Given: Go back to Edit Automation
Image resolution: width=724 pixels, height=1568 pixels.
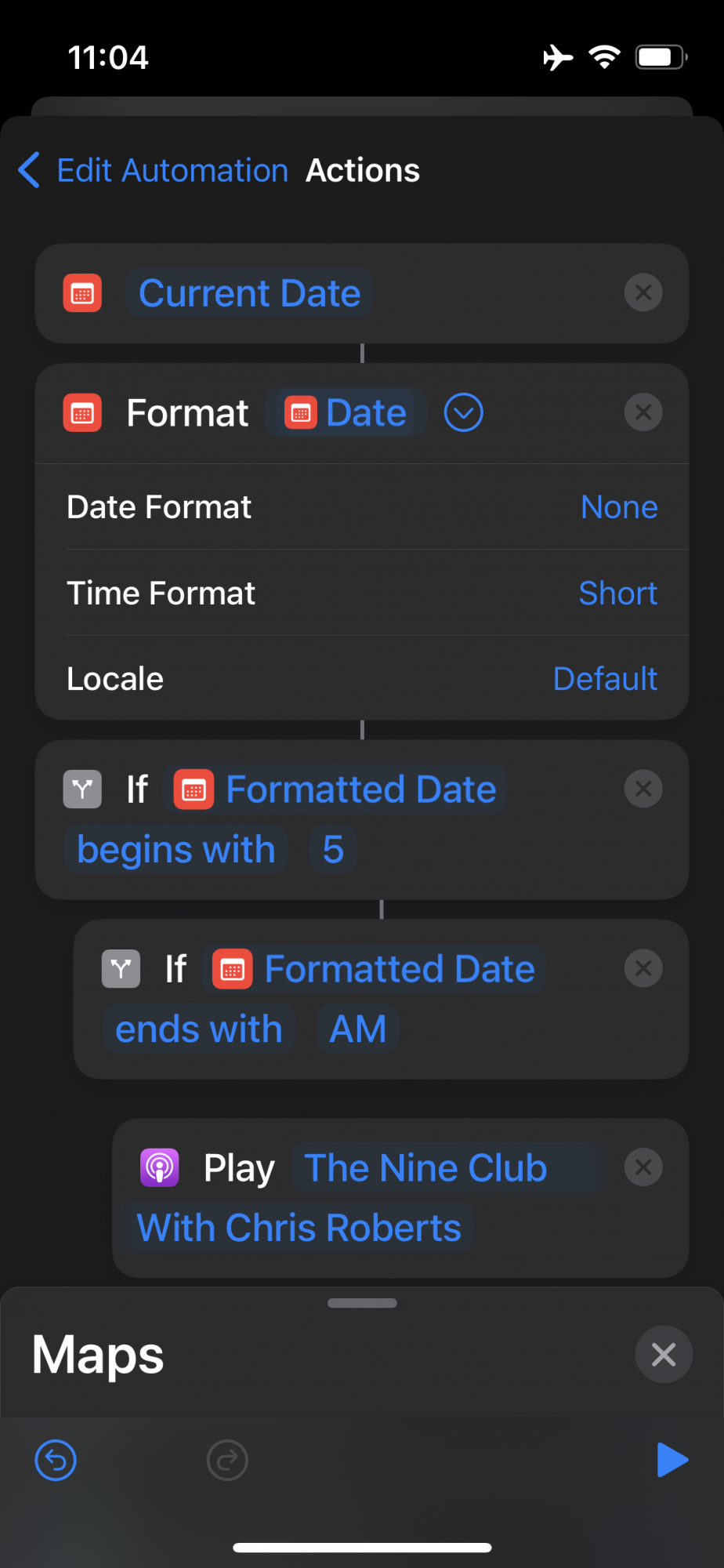Looking at the screenshot, I should (154, 170).
